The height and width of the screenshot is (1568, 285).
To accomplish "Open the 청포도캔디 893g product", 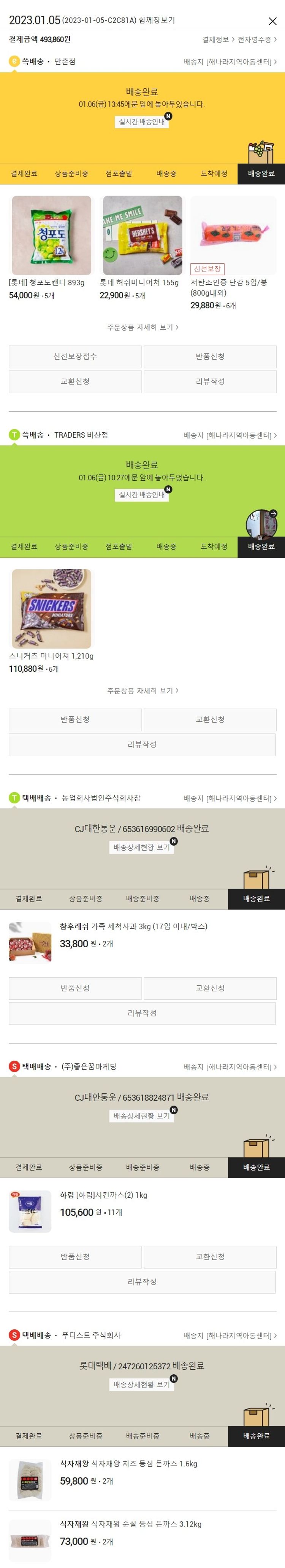I will click(51, 236).
